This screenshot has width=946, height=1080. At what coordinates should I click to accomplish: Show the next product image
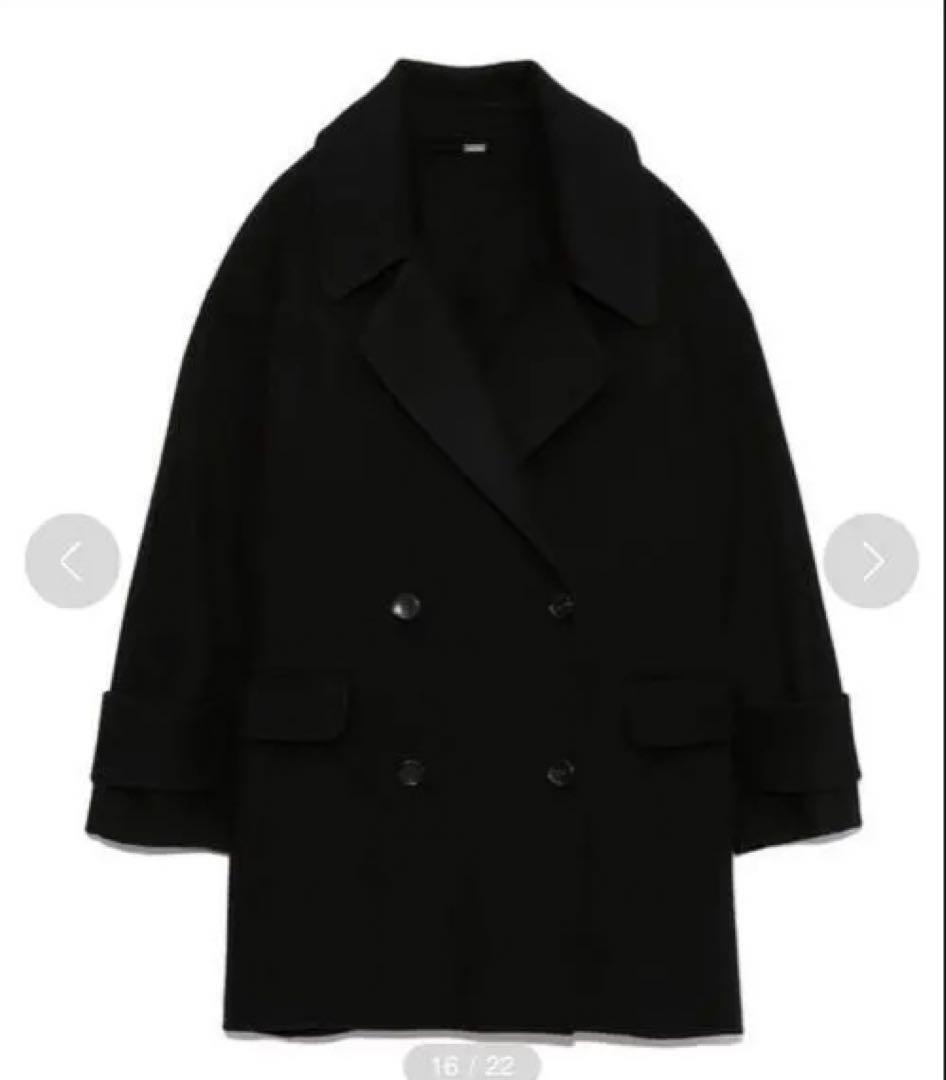[871, 561]
